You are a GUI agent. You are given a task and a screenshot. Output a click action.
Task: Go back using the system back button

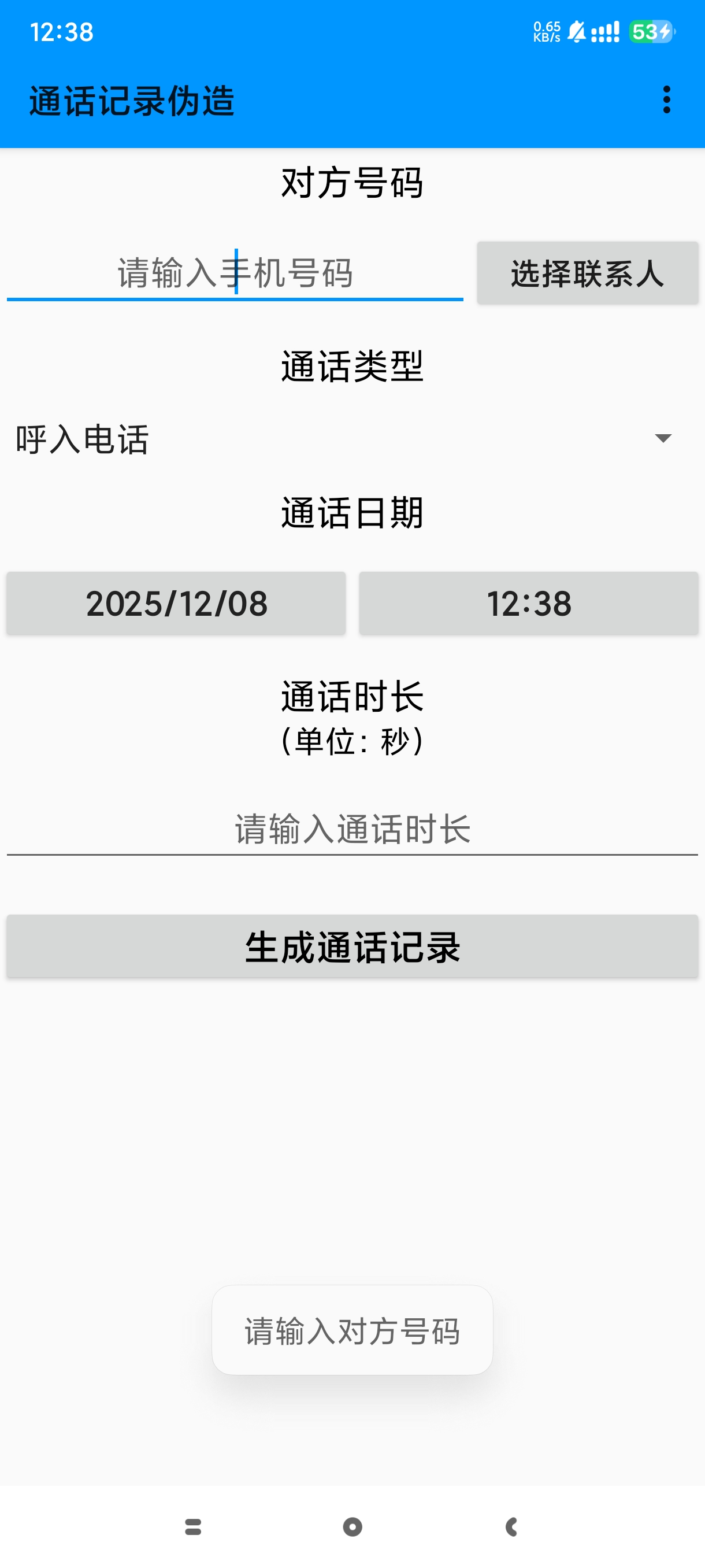[x=511, y=1526]
